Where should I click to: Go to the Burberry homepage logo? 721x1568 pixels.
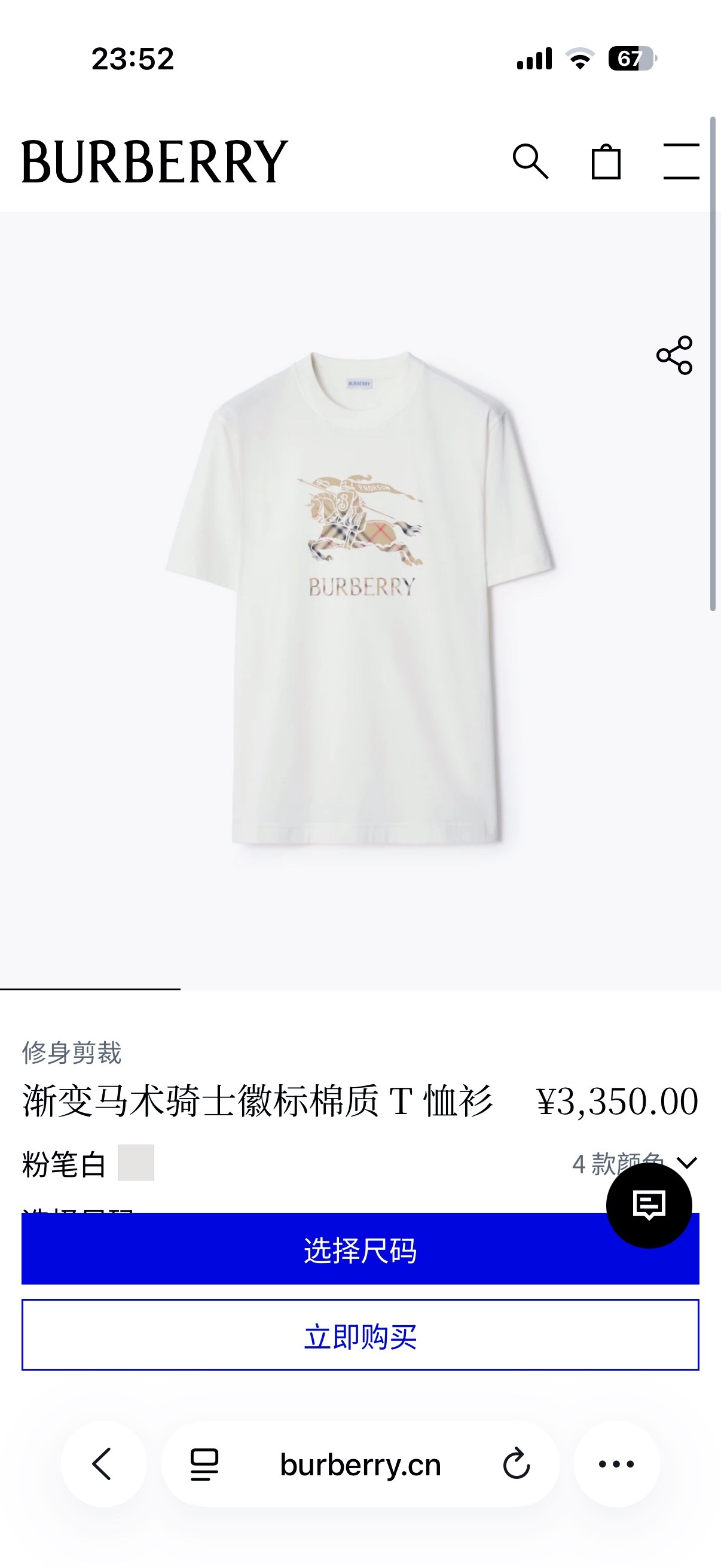coord(155,162)
